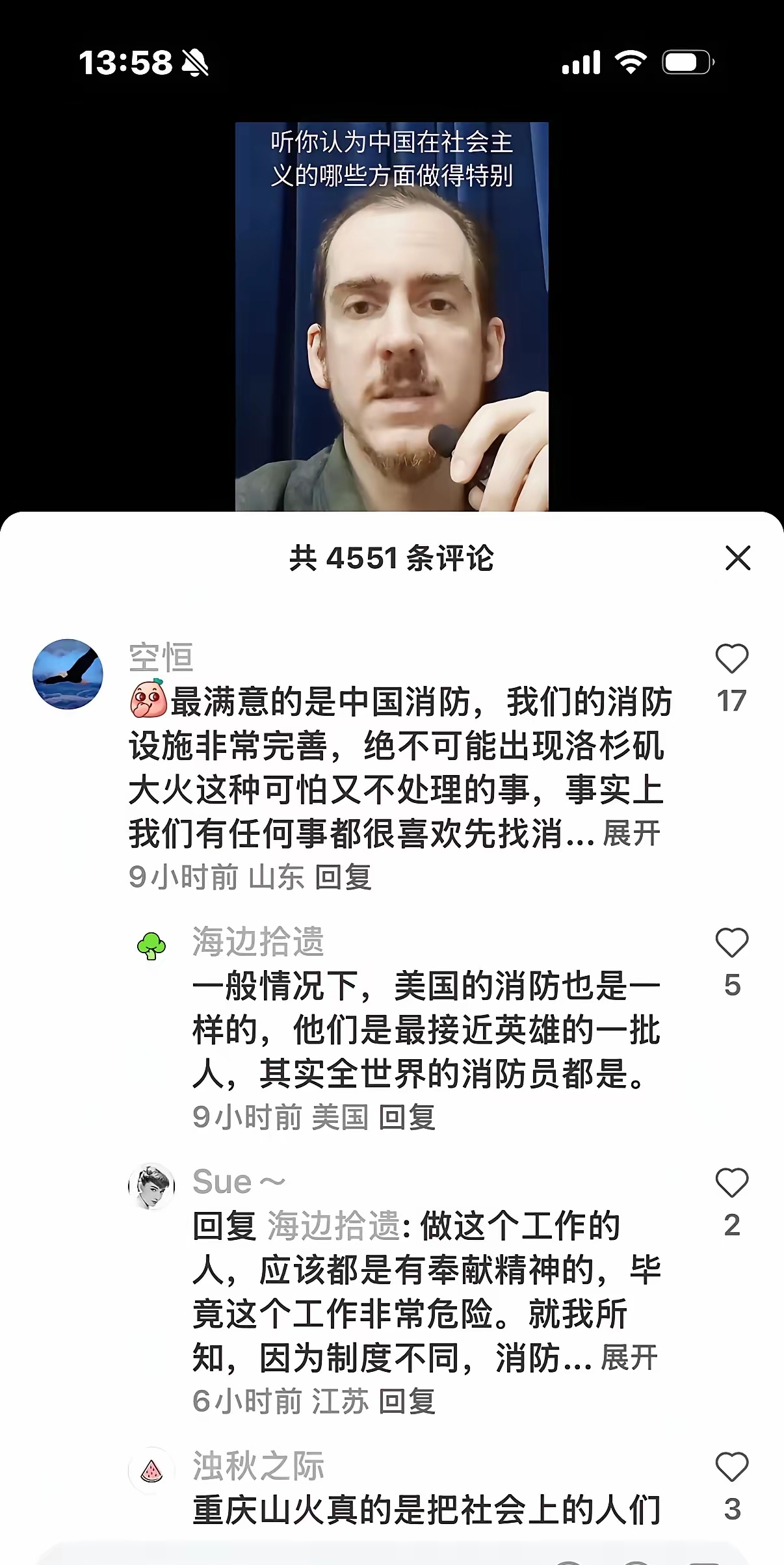Reply to Sue～'s comment
The height and width of the screenshot is (1565, 784).
407,1401
